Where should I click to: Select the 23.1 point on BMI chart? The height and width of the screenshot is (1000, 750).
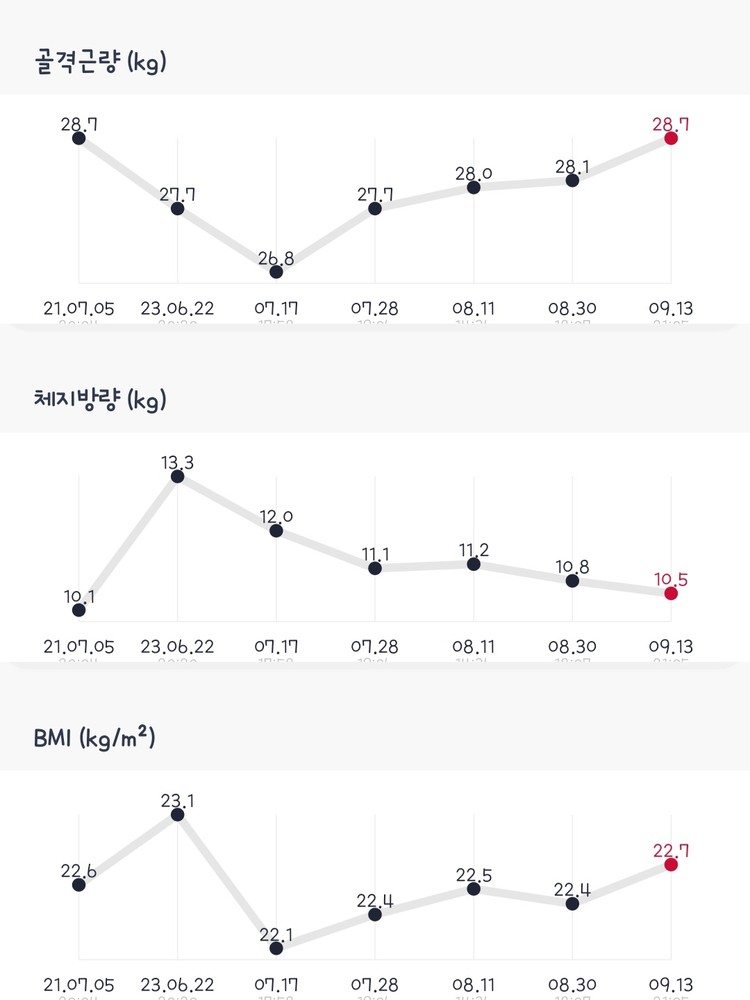coord(177,814)
